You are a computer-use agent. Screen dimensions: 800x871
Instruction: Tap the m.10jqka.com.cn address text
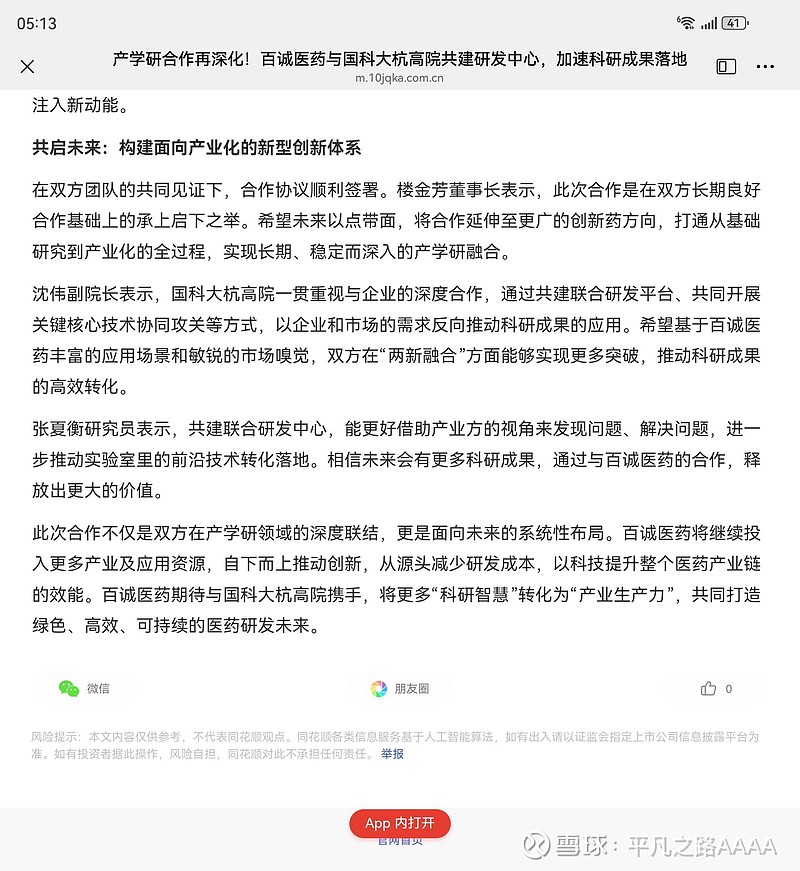tap(399, 81)
